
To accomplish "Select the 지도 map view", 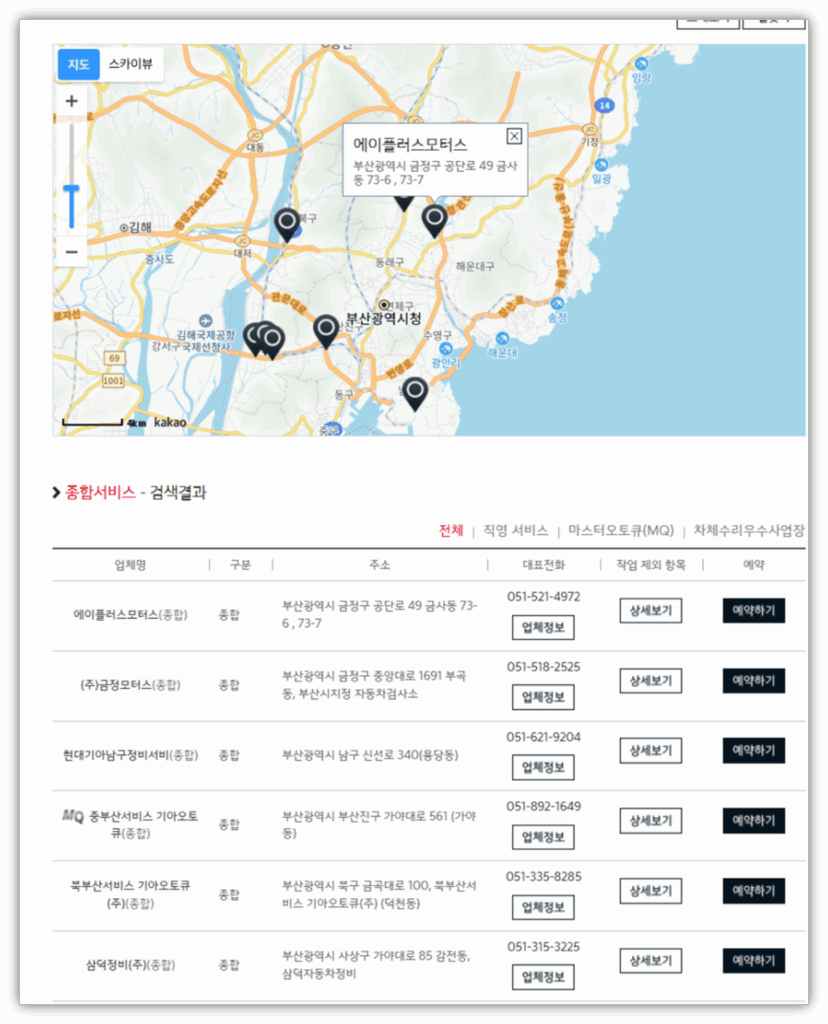I will (x=78, y=64).
